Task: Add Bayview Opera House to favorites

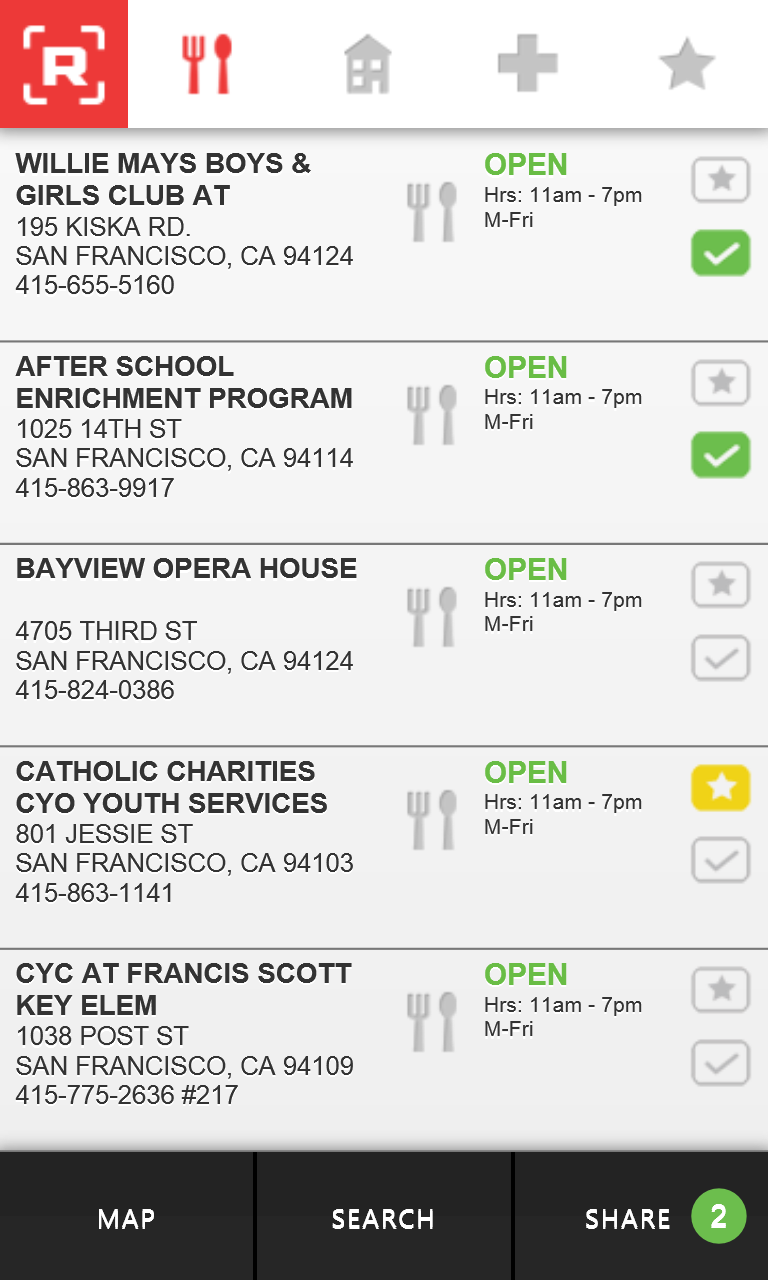Action: coord(721,585)
